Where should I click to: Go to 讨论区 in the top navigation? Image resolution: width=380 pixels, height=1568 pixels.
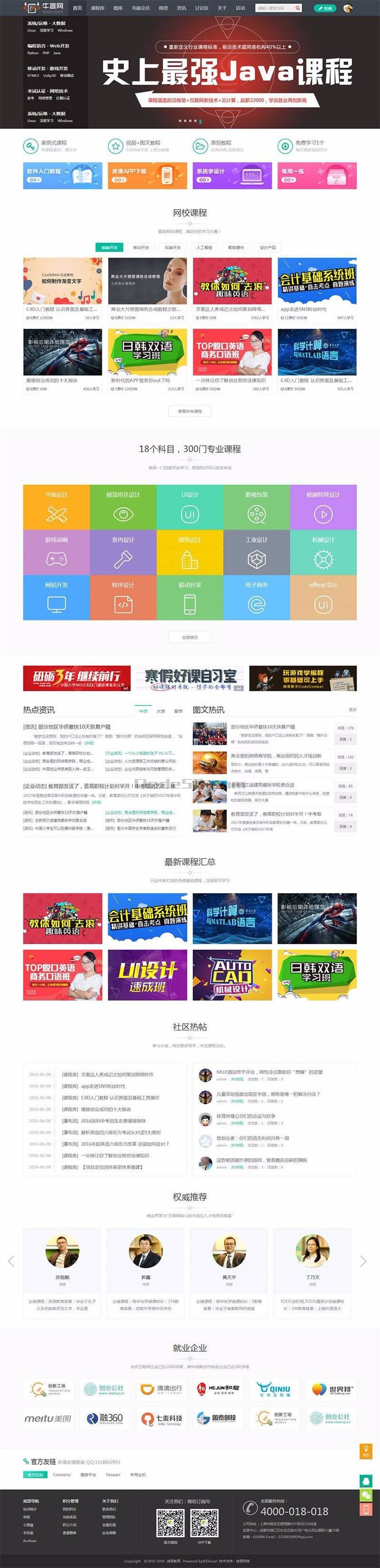coord(201,9)
